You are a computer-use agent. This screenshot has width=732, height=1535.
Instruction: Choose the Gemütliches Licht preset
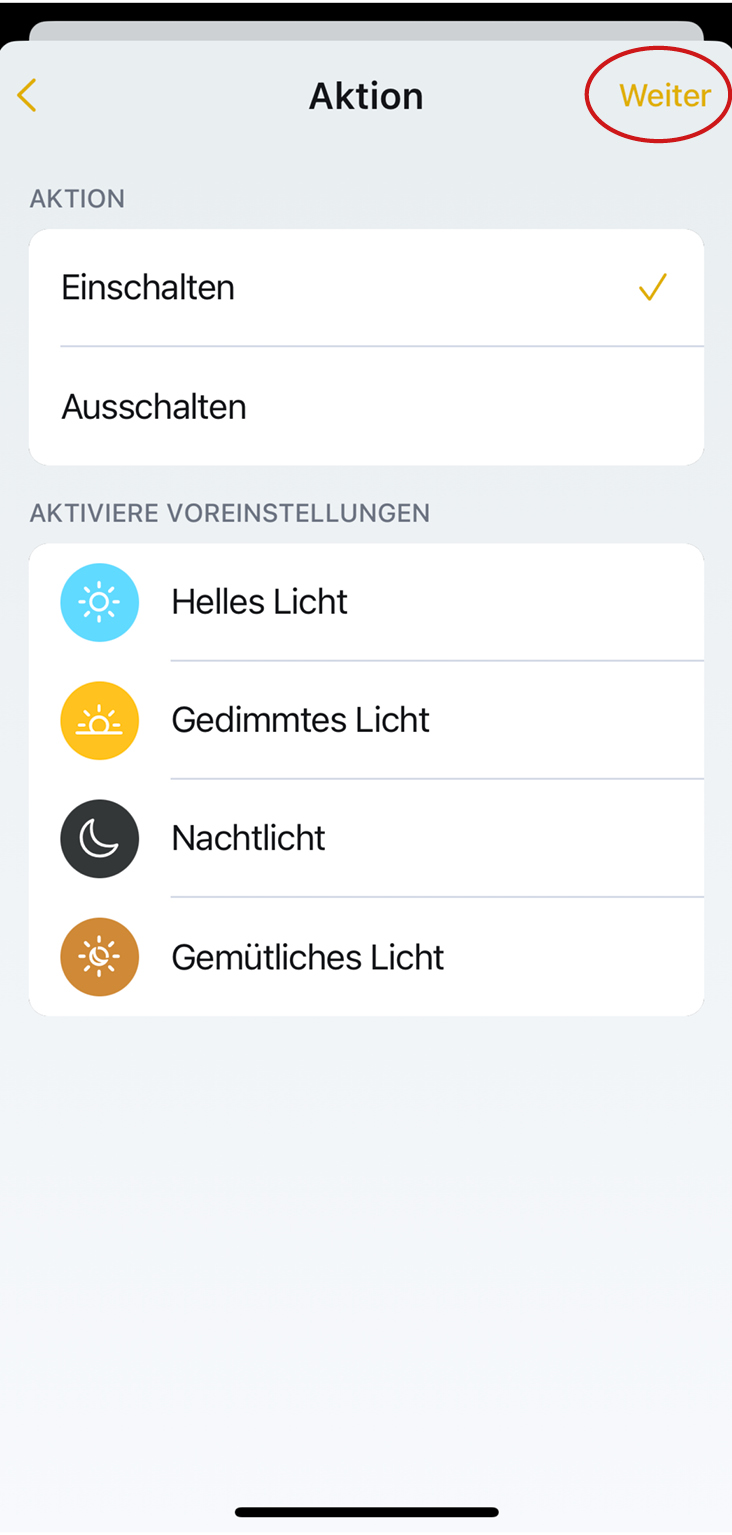pyautogui.click(x=366, y=957)
